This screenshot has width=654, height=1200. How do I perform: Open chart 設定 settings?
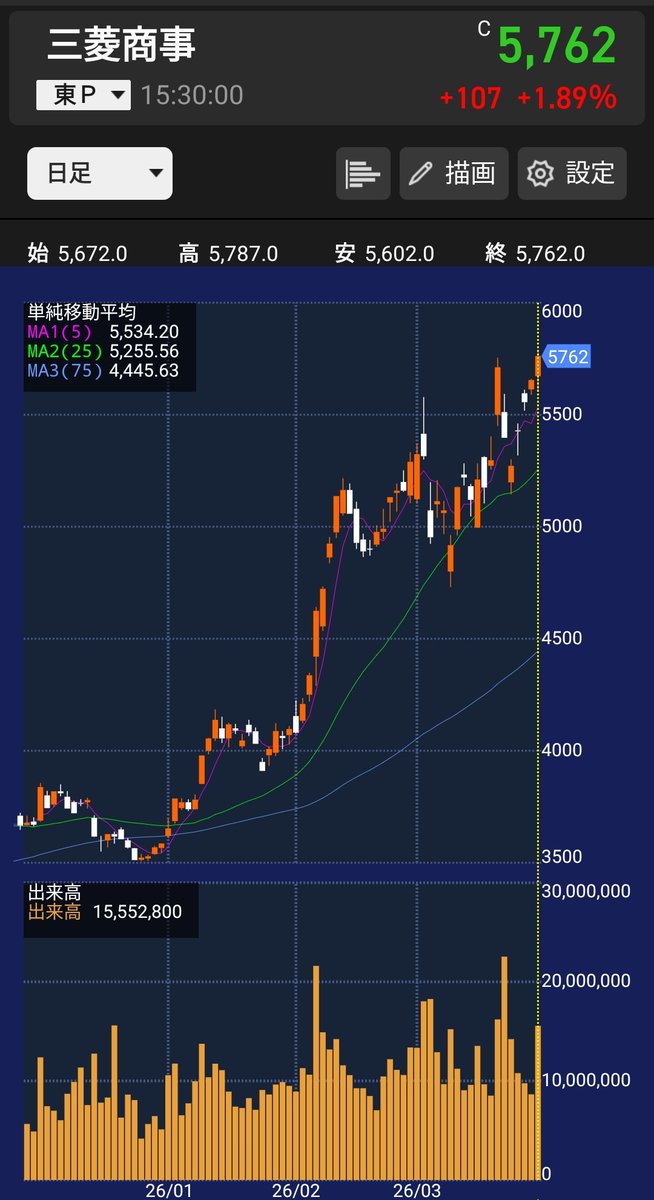pyautogui.click(x=572, y=174)
